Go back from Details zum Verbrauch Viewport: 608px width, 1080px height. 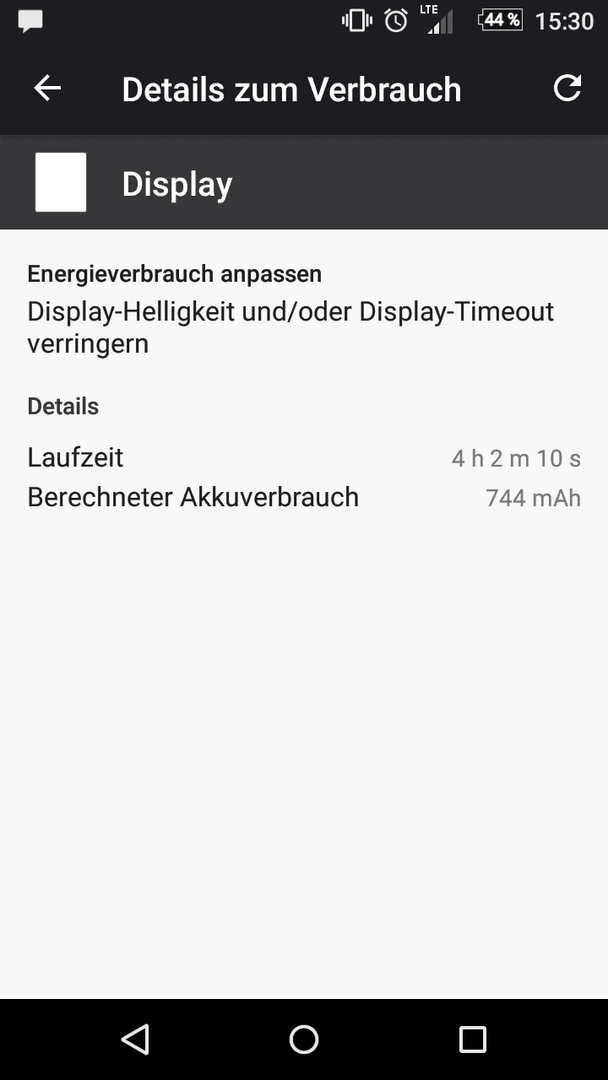(48, 88)
